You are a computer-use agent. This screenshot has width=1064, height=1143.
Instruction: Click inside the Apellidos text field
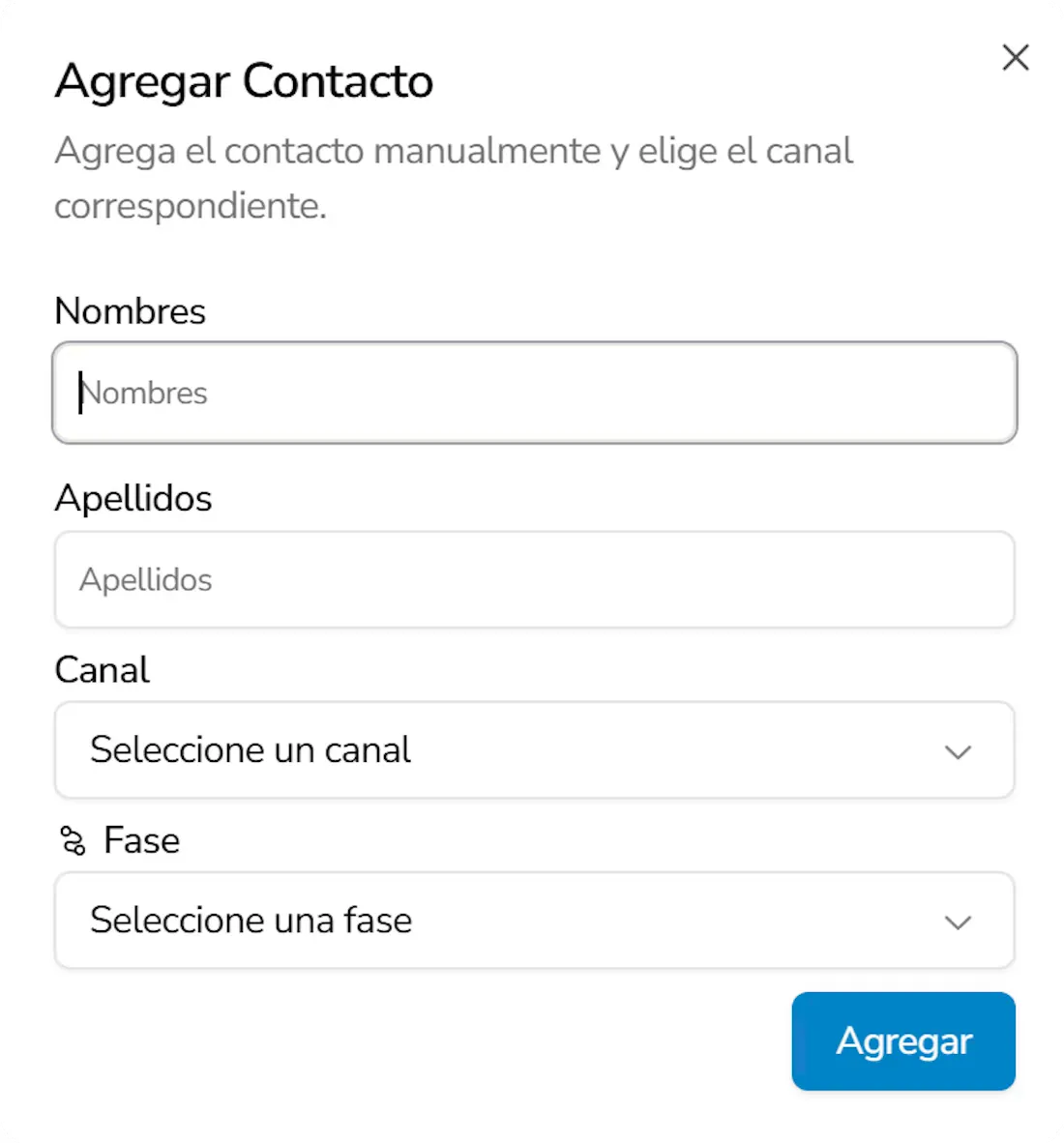[x=532, y=579]
